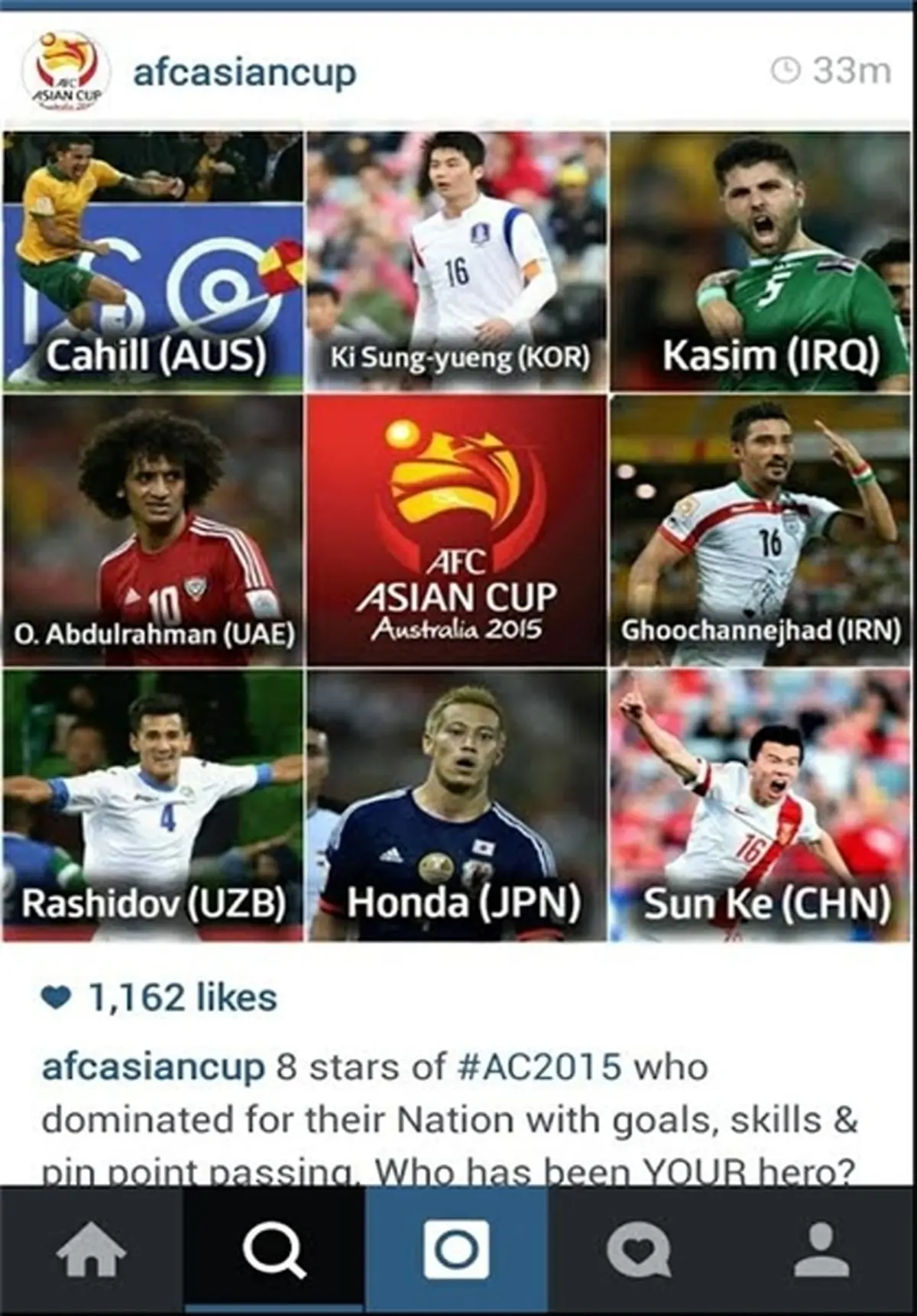The image size is (917, 1316).
Task: Open the activity heart tab
Action: pyautogui.click(x=639, y=1251)
